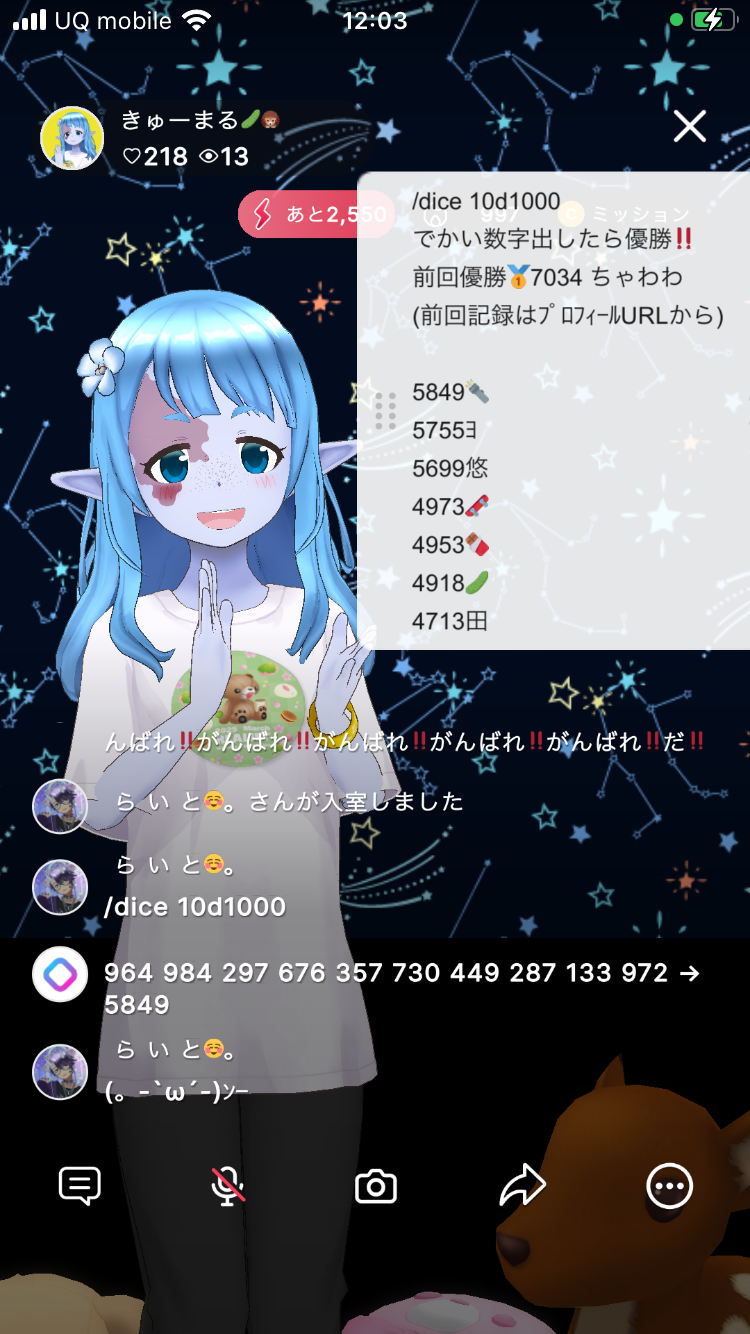Image resolution: width=750 pixels, height=1334 pixels.
Task: Toggle the muted microphone icon
Action: (x=228, y=1186)
